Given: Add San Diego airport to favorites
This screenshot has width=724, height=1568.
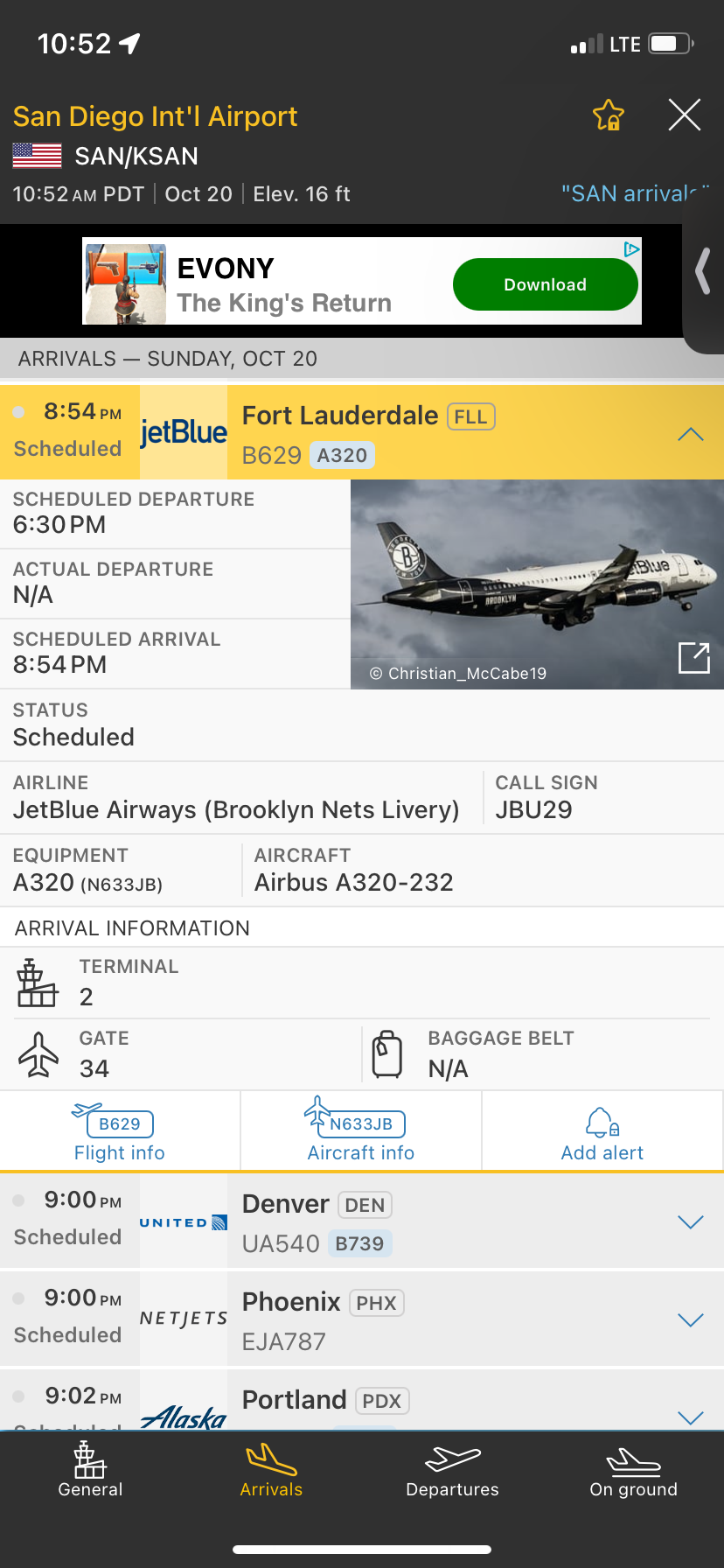Looking at the screenshot, I should (608, 115).
